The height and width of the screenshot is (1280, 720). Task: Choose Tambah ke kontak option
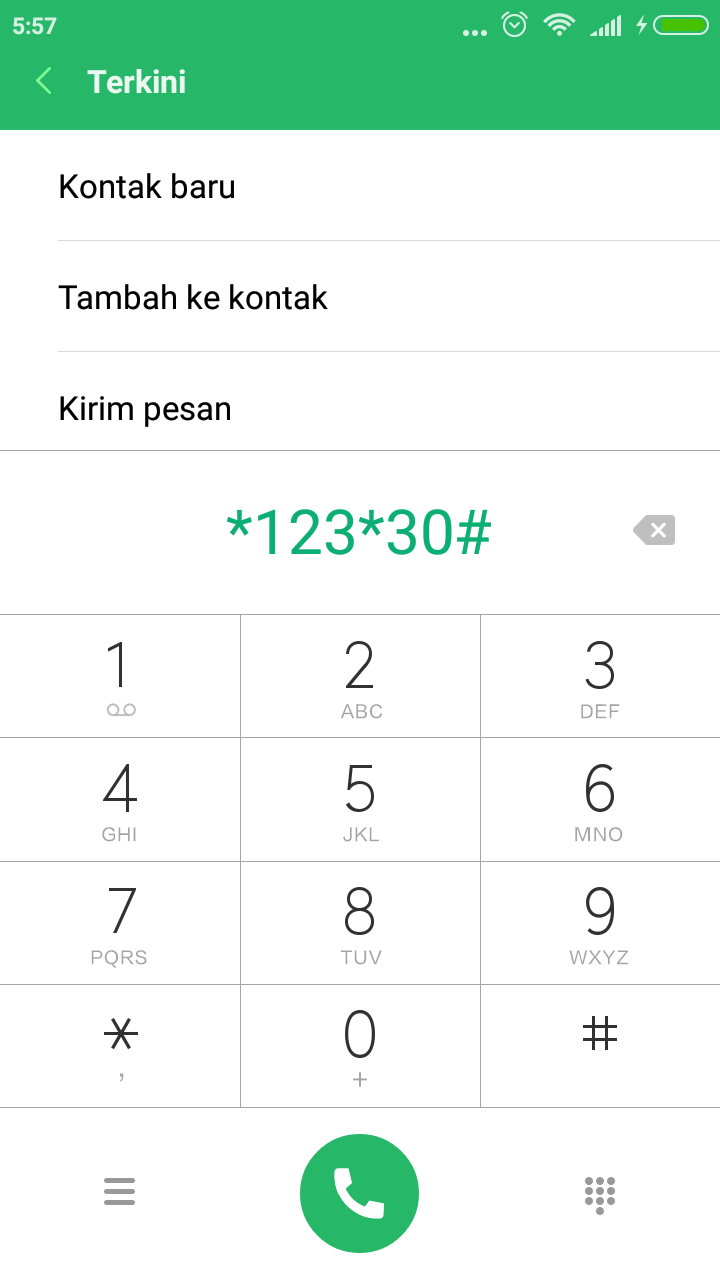click(x=193, y=297)
